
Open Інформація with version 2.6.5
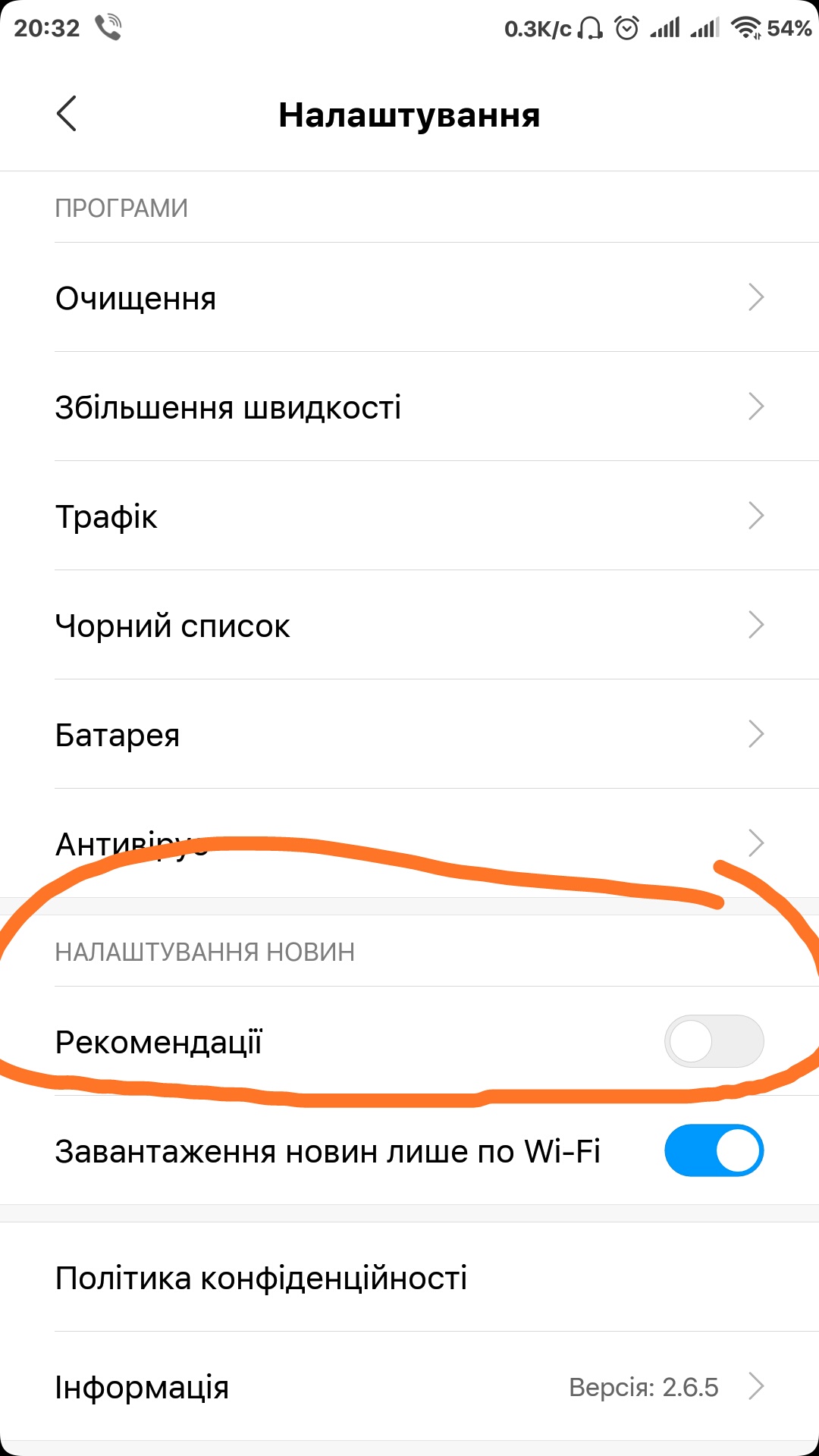[x=409, y=1386]
